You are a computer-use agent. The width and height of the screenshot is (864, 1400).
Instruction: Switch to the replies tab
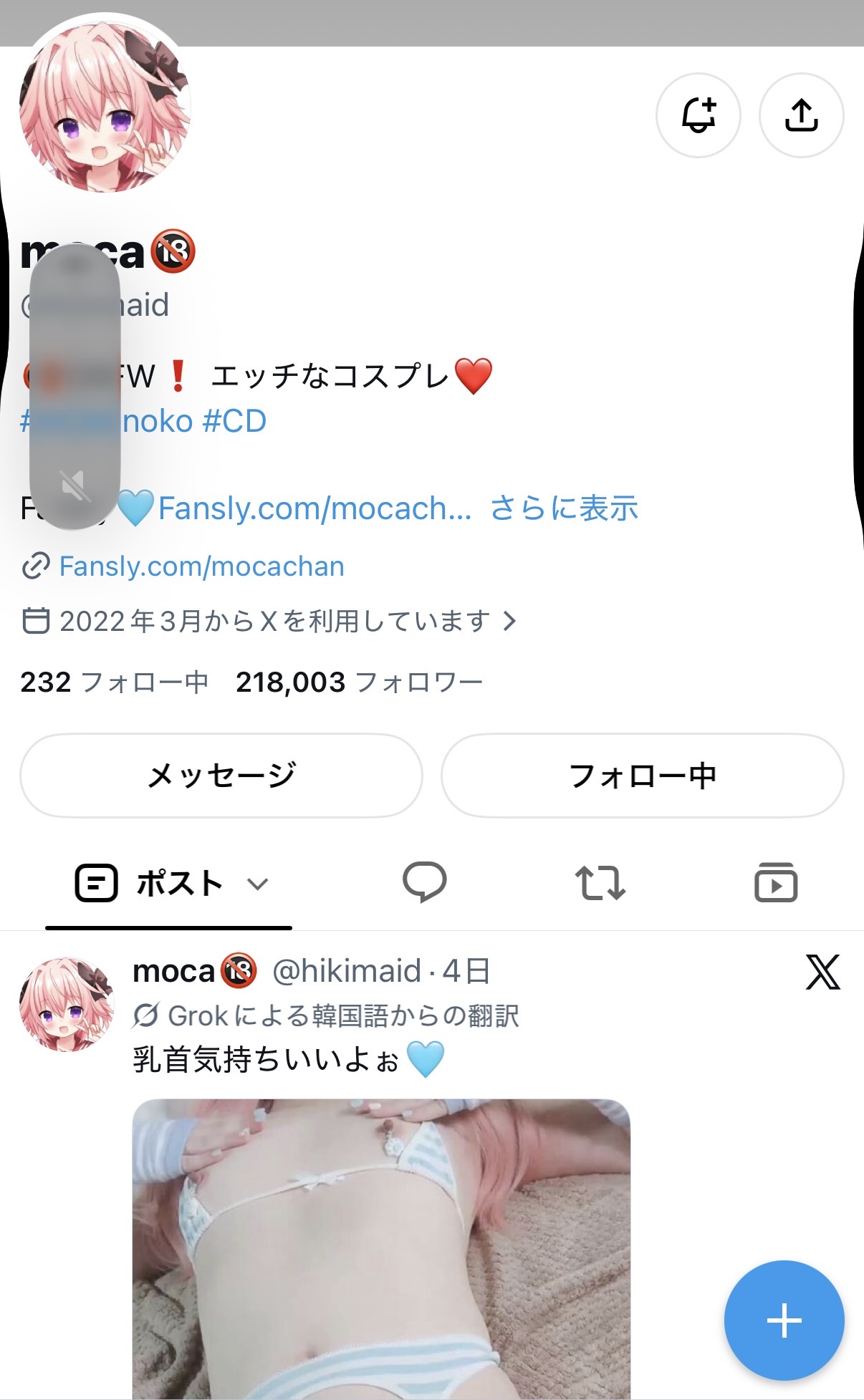tap(424, 882)
